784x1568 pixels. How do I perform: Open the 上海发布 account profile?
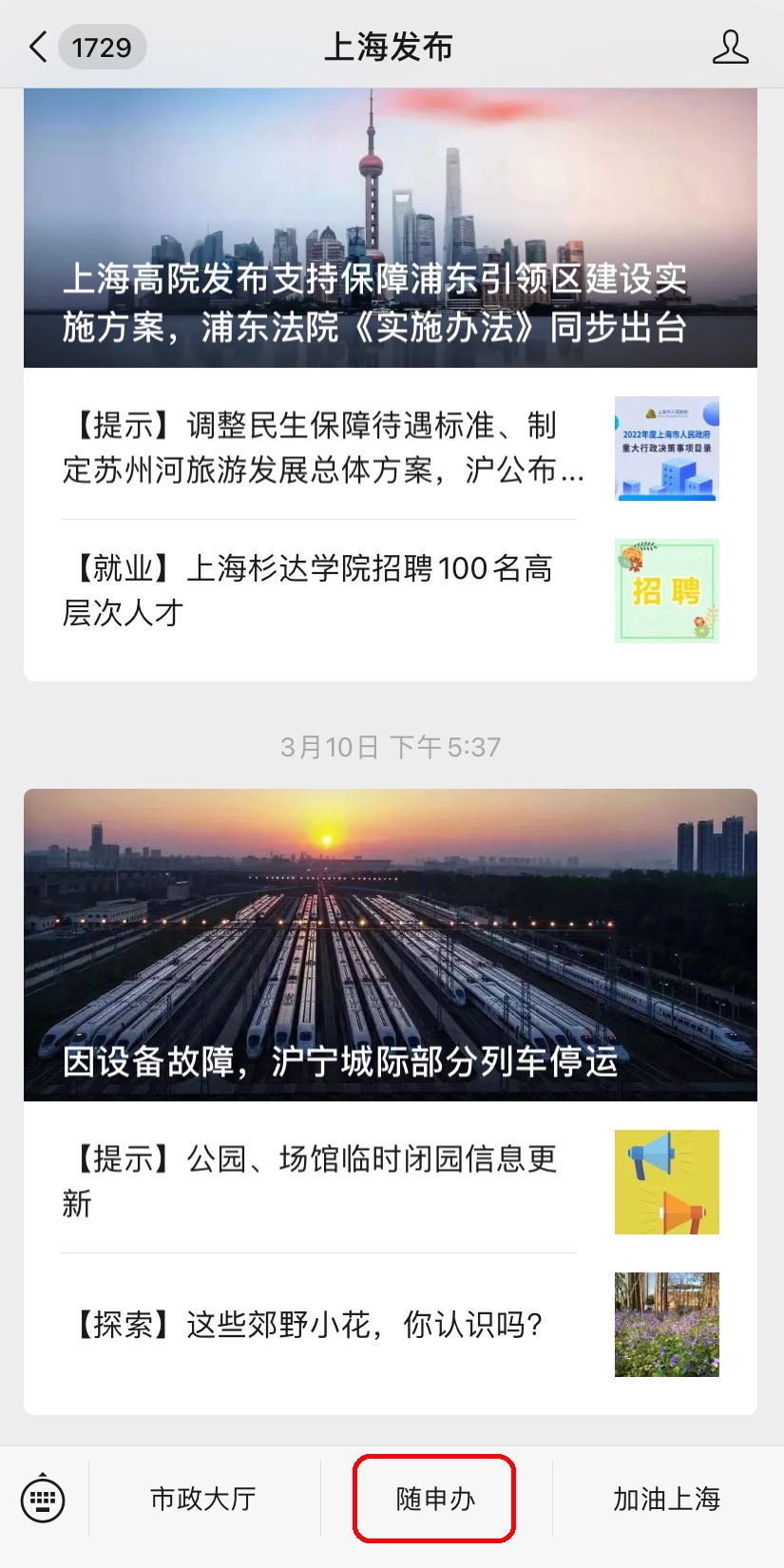730,47
